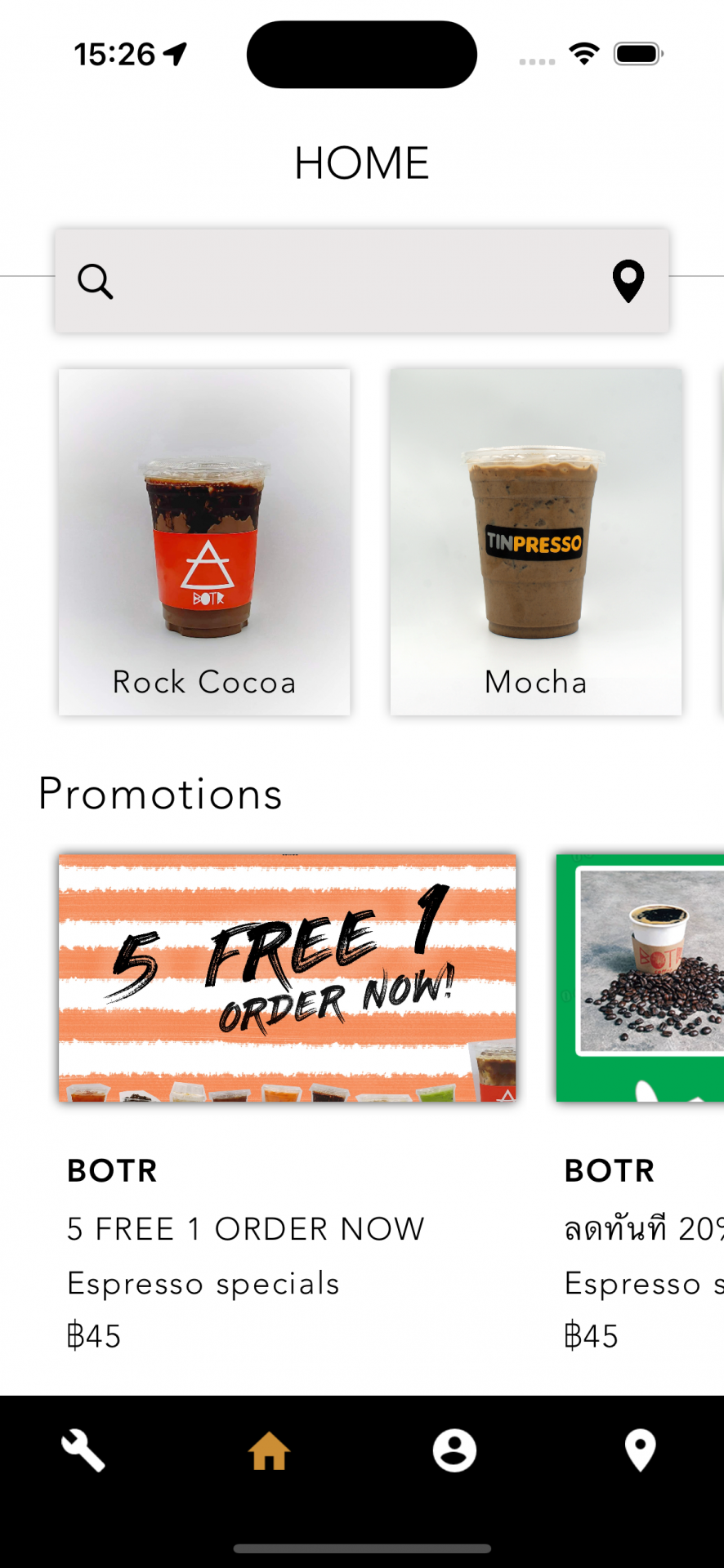Screen dimensions: 724x1568
Task: Open the Rock Cocoa product card
Action: [x=204, y=542]
